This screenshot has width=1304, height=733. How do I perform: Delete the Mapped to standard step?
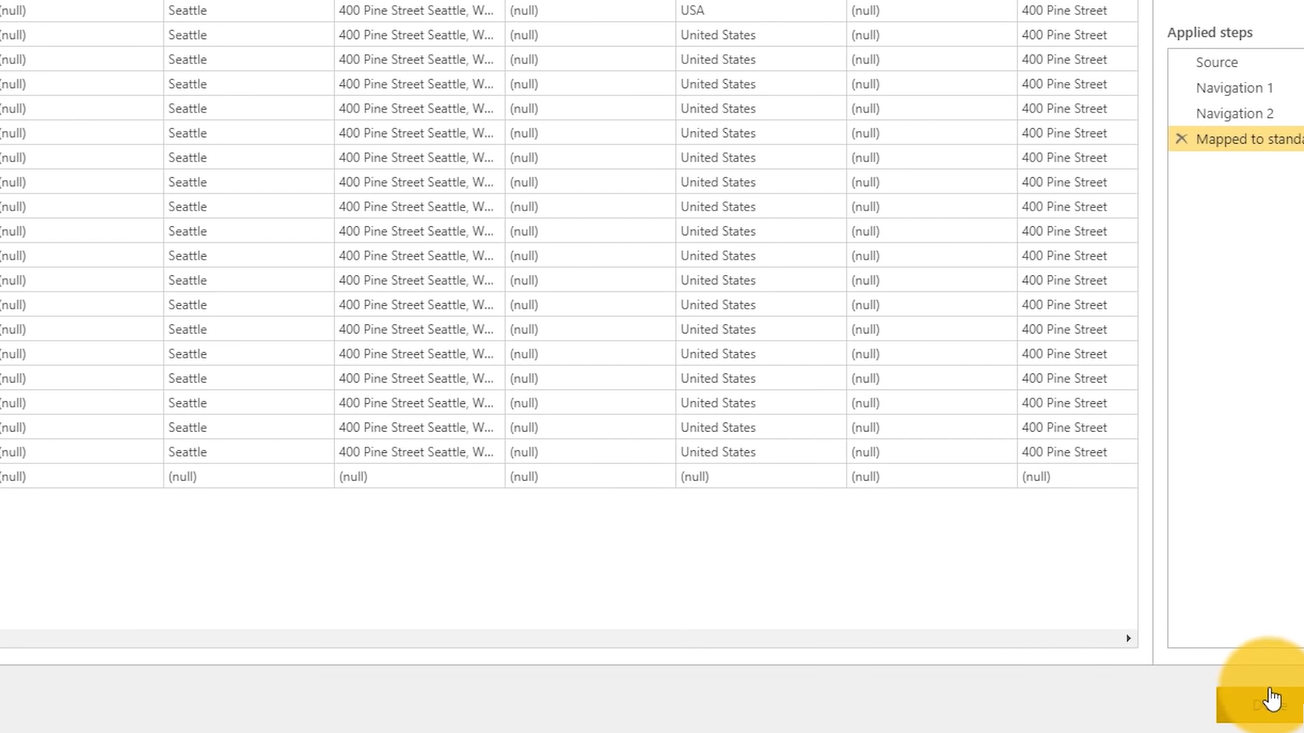(1181, 139)
